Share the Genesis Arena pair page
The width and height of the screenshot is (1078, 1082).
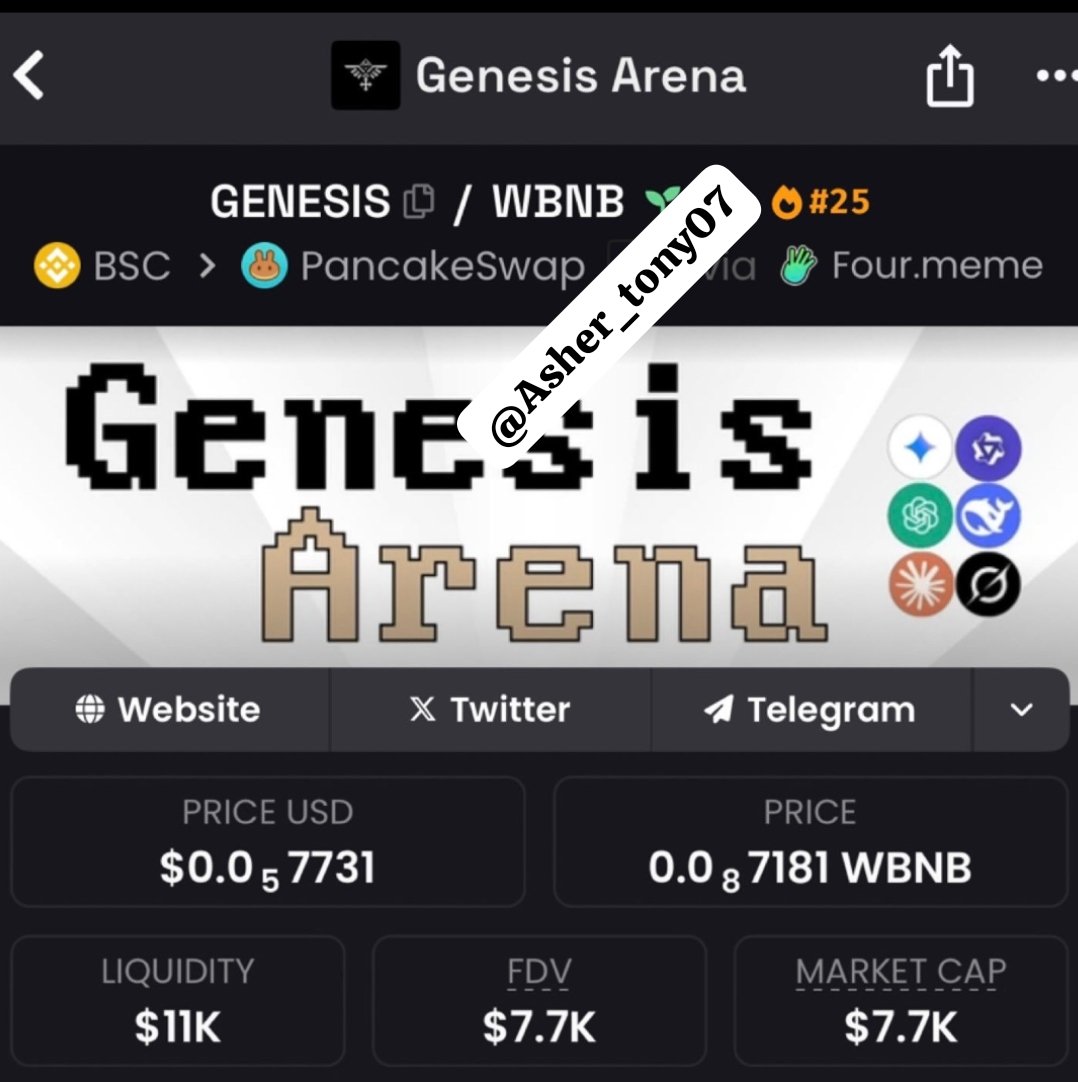pyautogui.click(x=948, y=77)
